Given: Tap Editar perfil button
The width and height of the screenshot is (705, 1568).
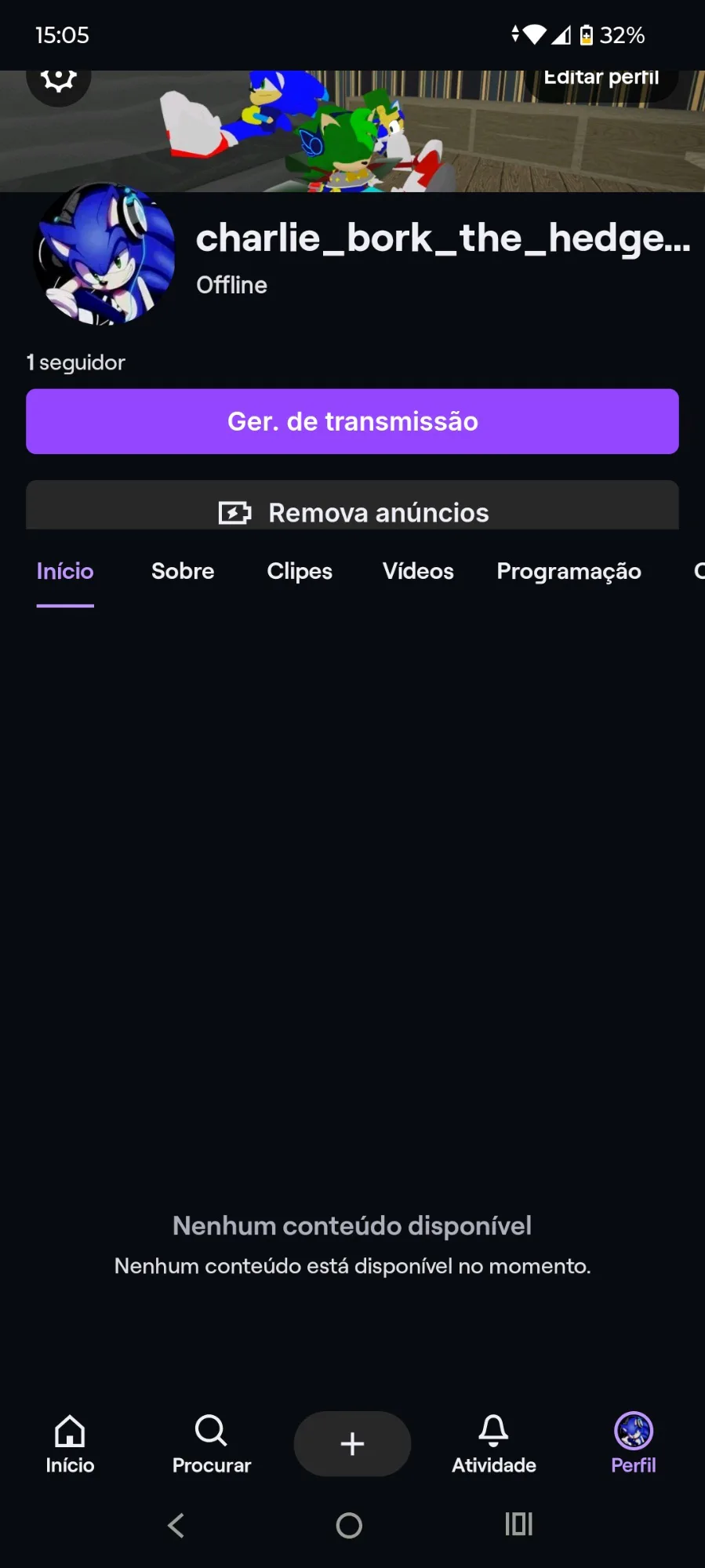Looking at the screenshot, I should click(x=601, y=79).
